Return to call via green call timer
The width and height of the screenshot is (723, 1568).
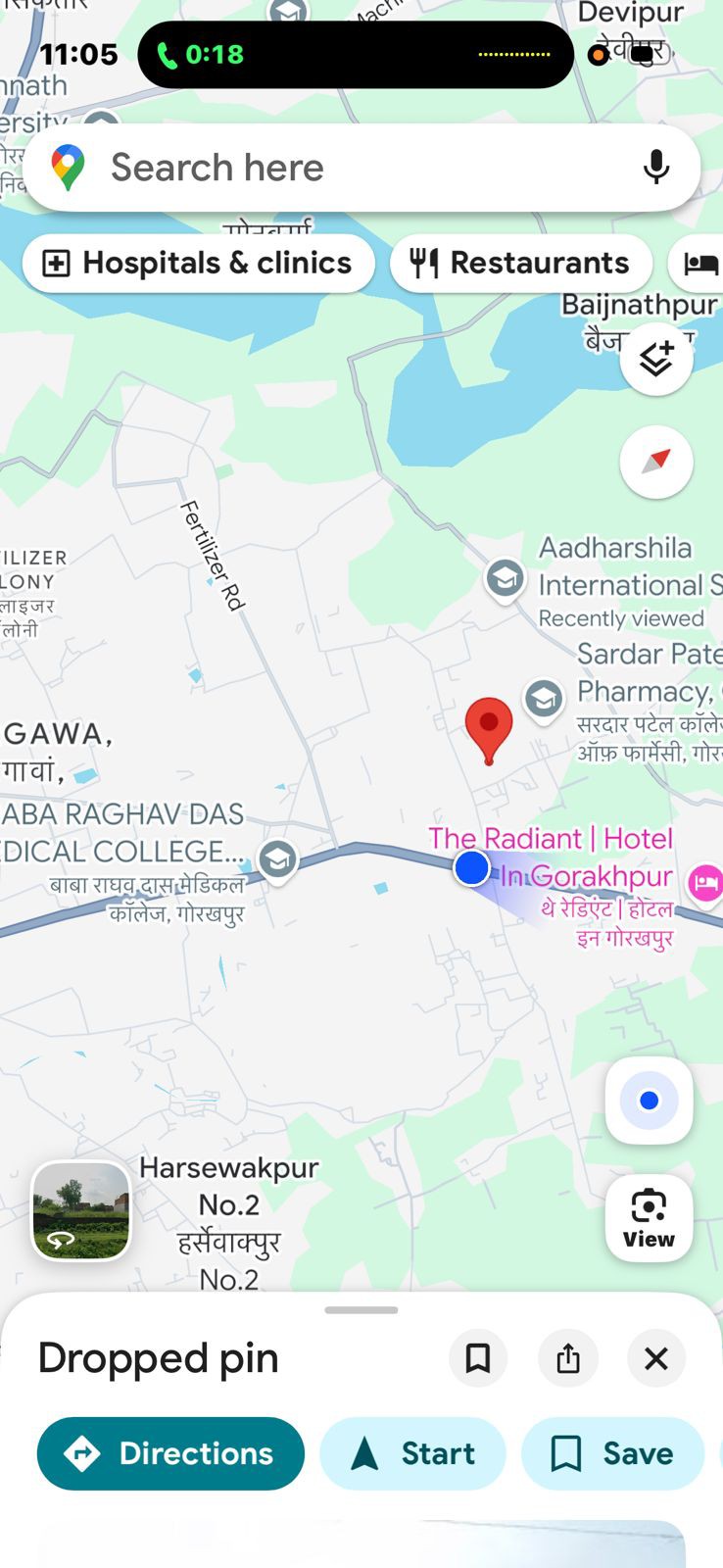pyautogui.click(x=201, y=54)
